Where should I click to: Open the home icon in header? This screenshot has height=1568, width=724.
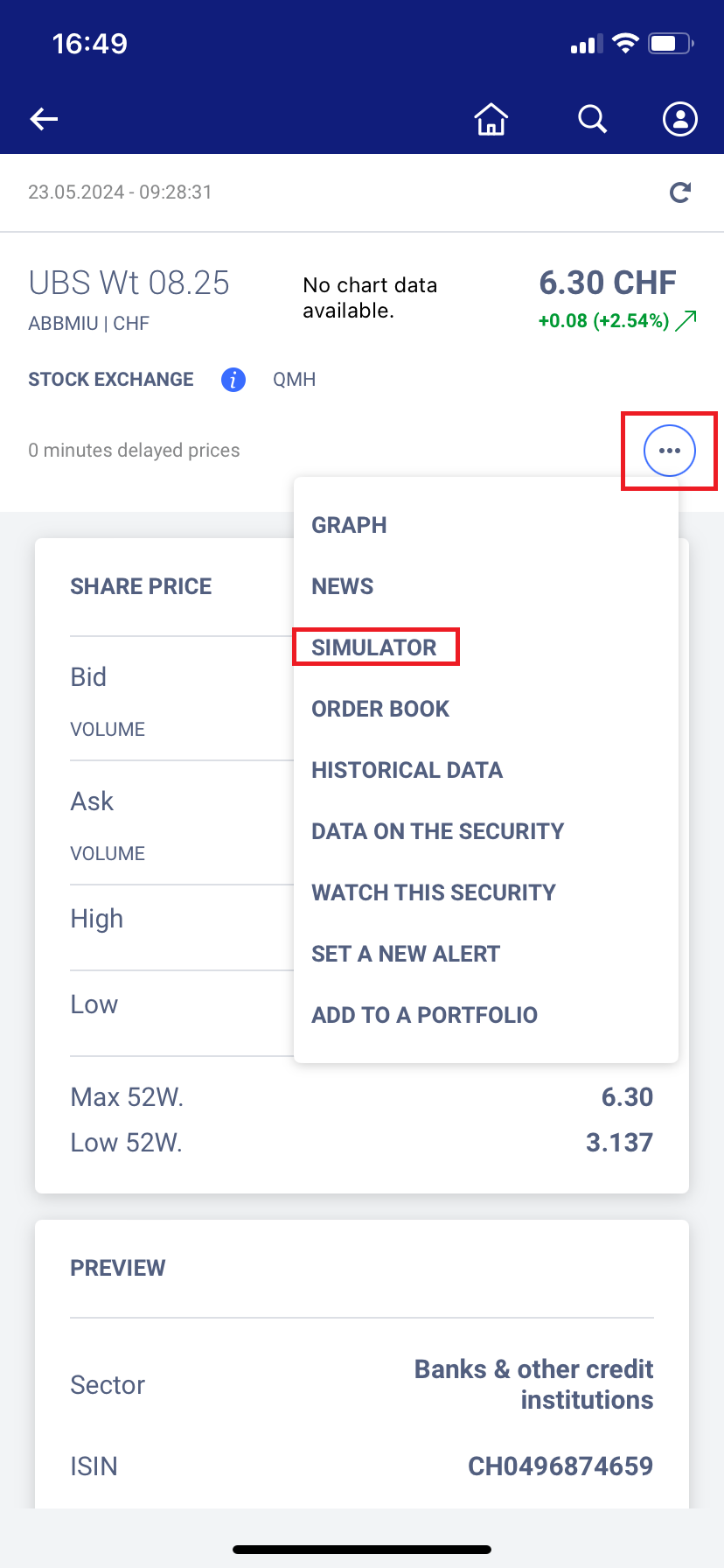point(491,119)
